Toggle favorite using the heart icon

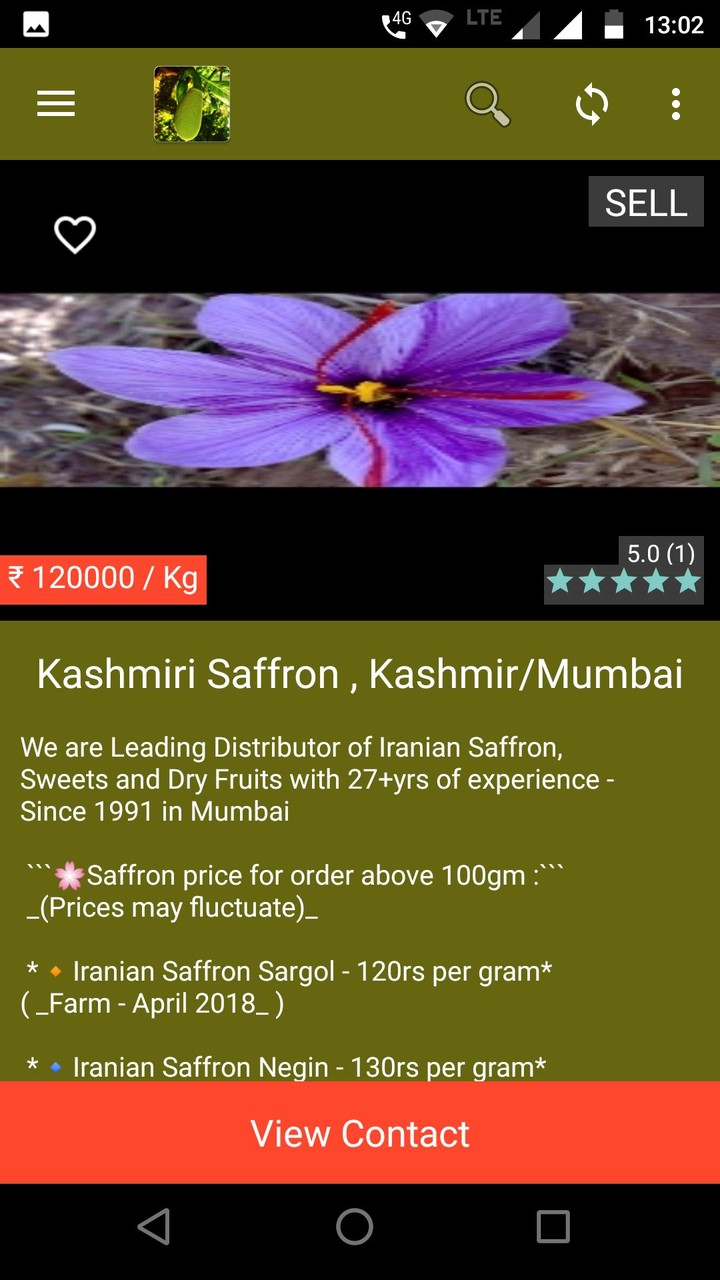74,235
